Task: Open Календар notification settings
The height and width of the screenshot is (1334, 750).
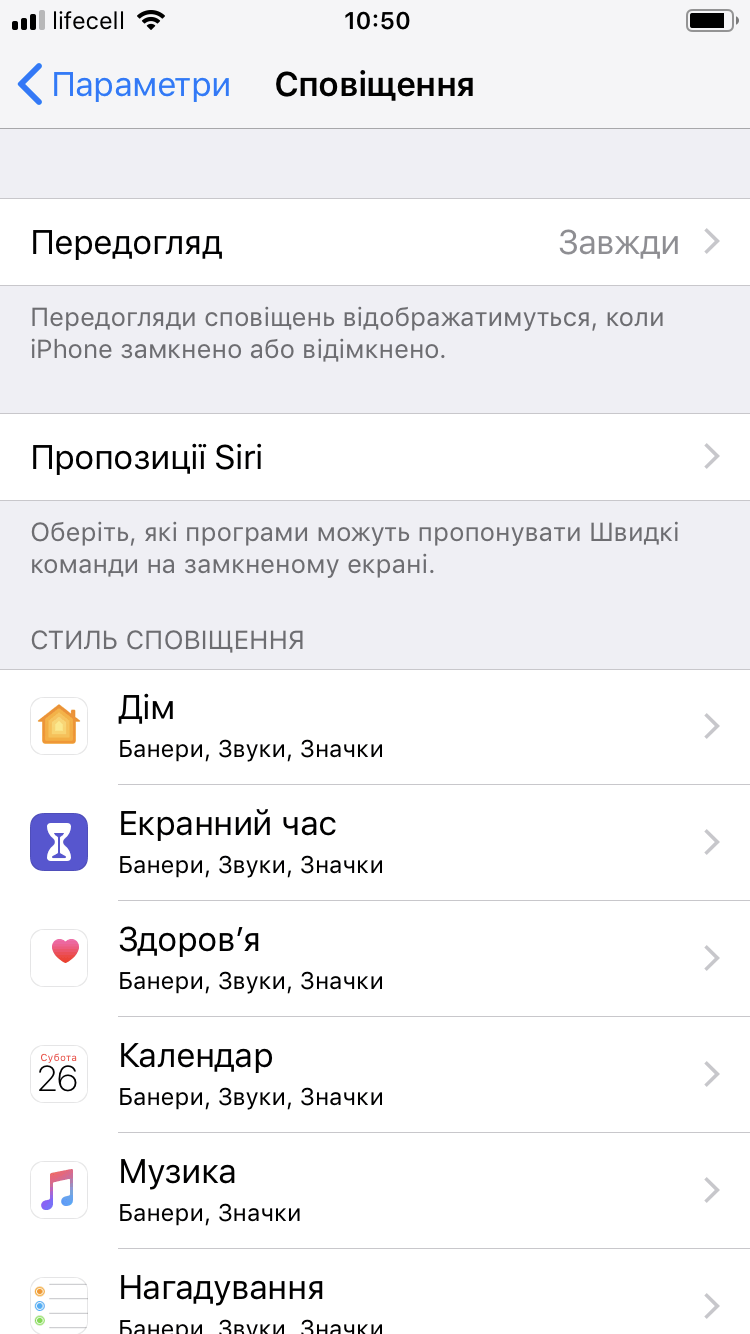Action: 375,1075
